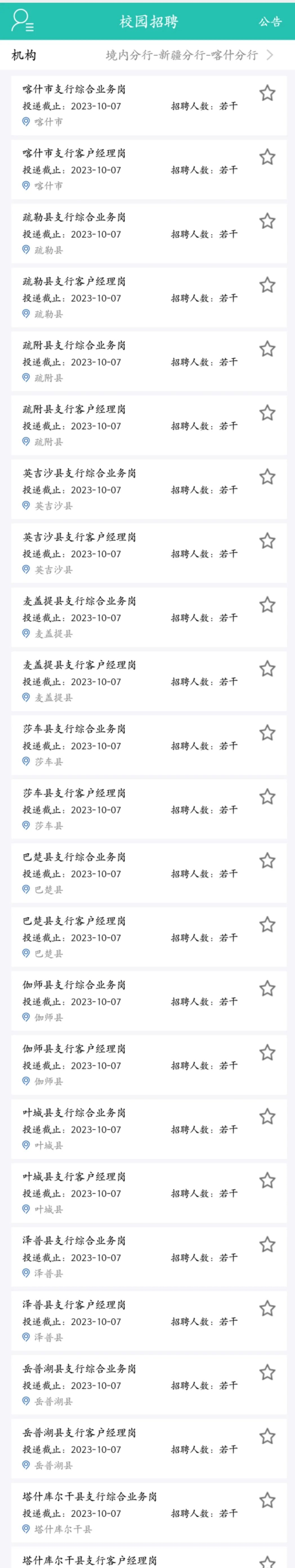295x1568 pixels.
Task: Star the 麦盖提县支行客户经理岗 position
Action: (267, 668)
